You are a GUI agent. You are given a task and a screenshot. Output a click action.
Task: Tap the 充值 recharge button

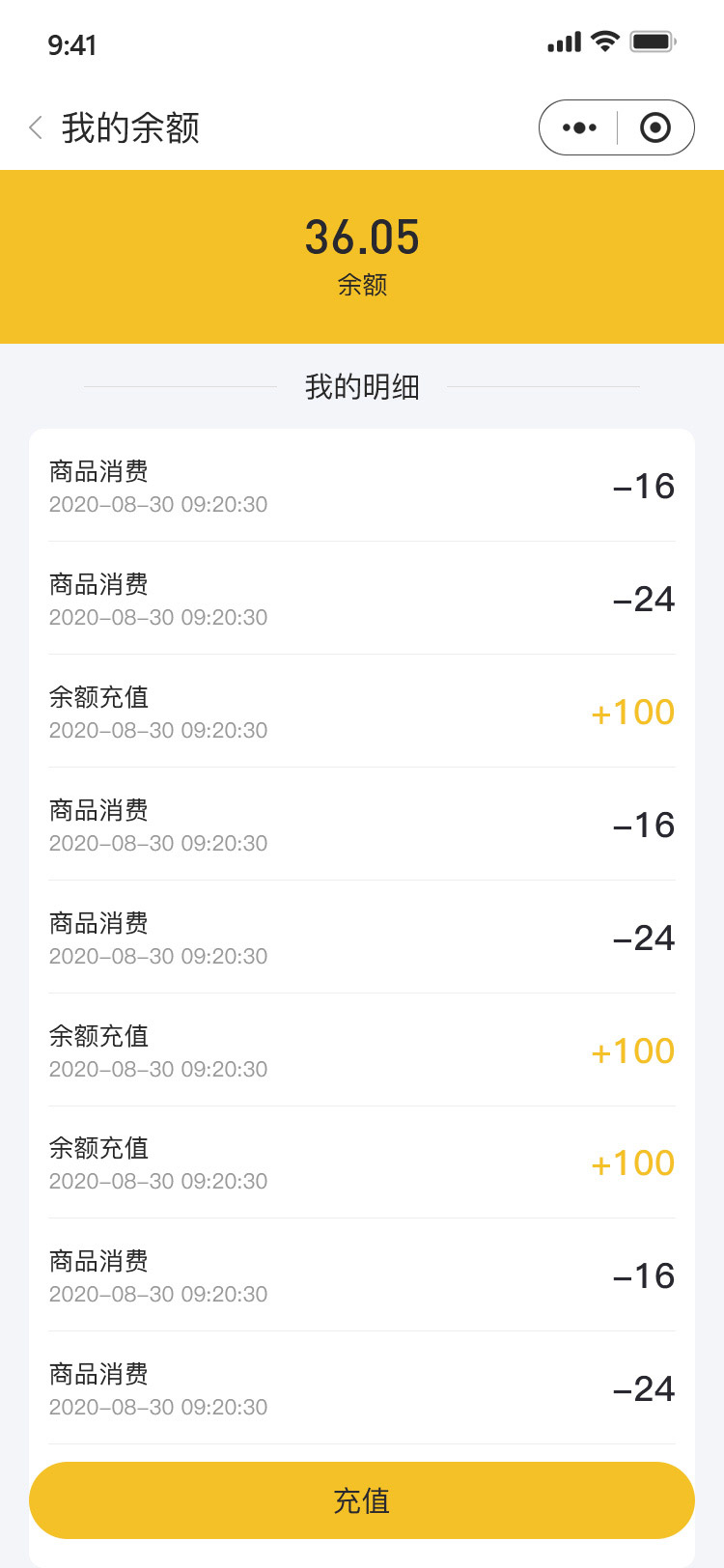coord(362,1500)
